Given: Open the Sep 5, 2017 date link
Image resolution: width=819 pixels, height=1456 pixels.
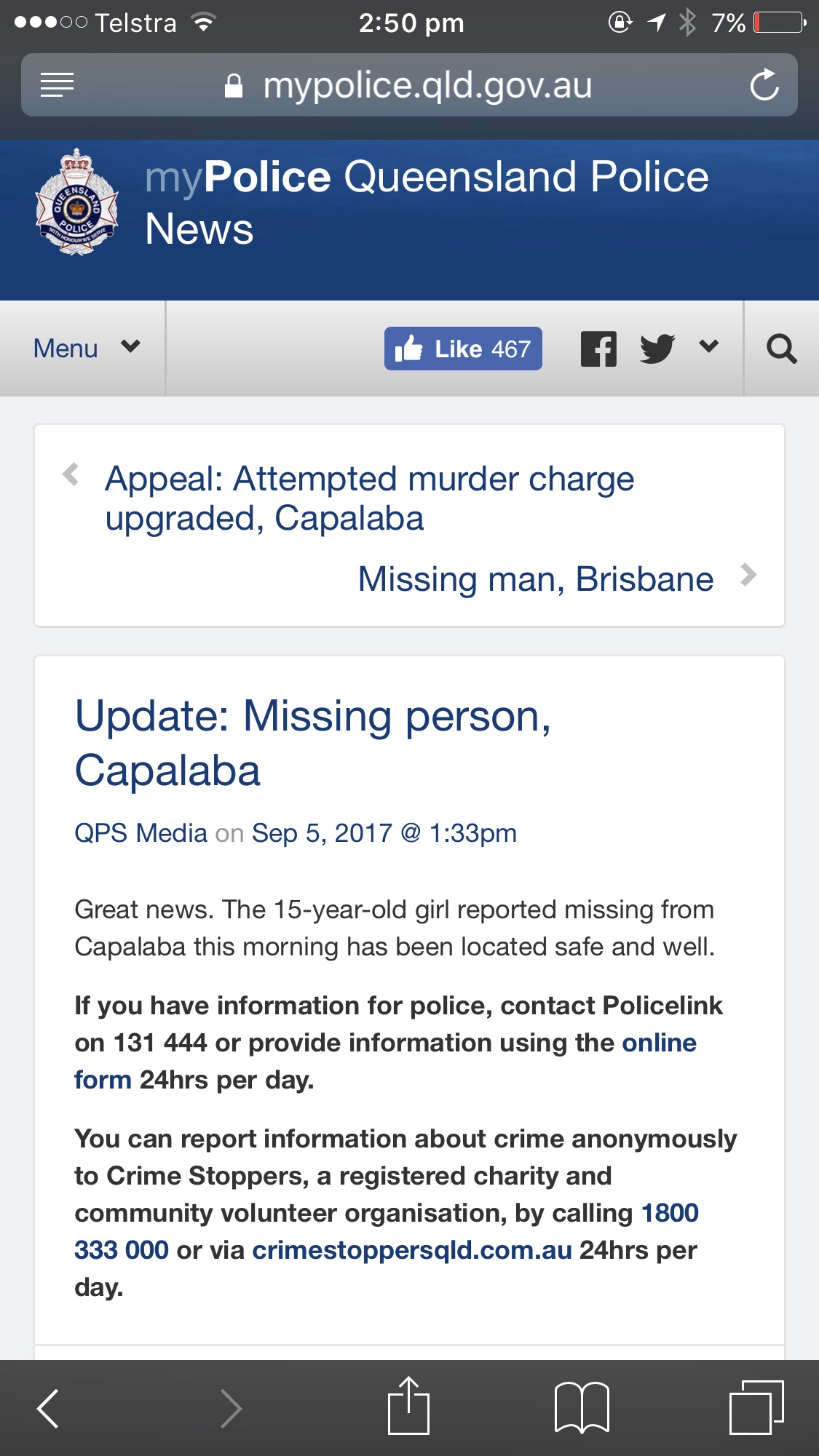Looking at the screenshot, I should pos(384,833).
